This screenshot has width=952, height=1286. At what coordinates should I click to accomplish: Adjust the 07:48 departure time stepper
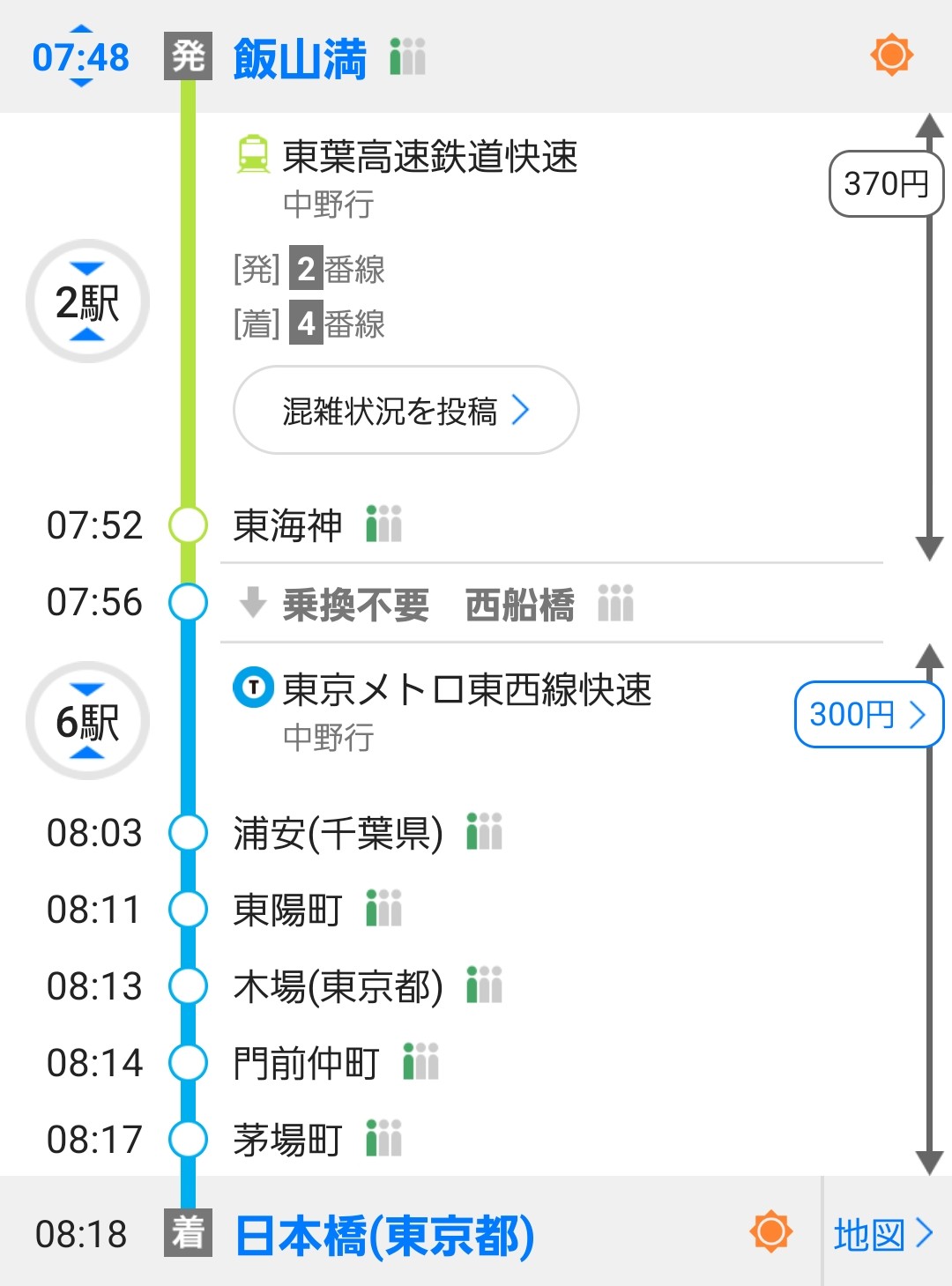click(x=80, y=56)
